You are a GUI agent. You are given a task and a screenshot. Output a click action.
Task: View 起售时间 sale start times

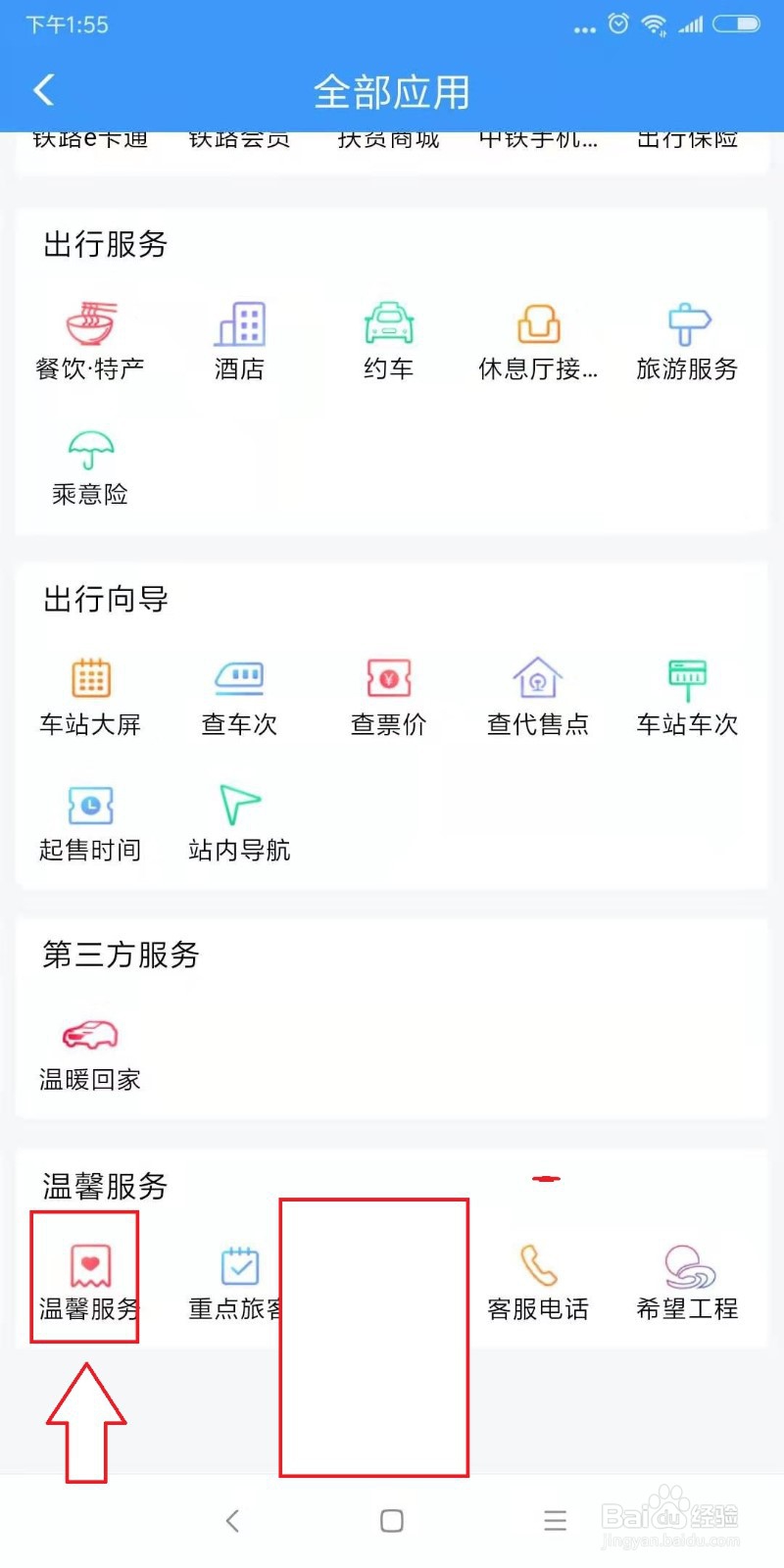point(90,823)
